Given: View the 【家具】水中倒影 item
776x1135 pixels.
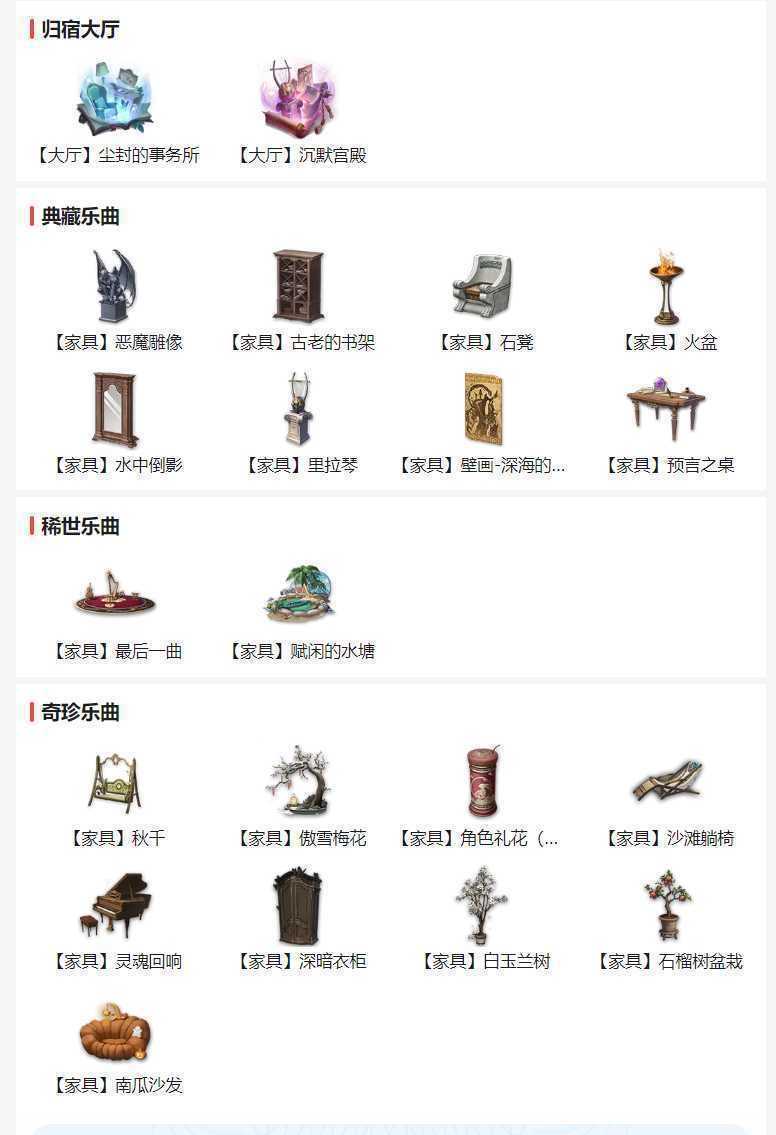Looking at the screenshot, I should click(116, 410).
